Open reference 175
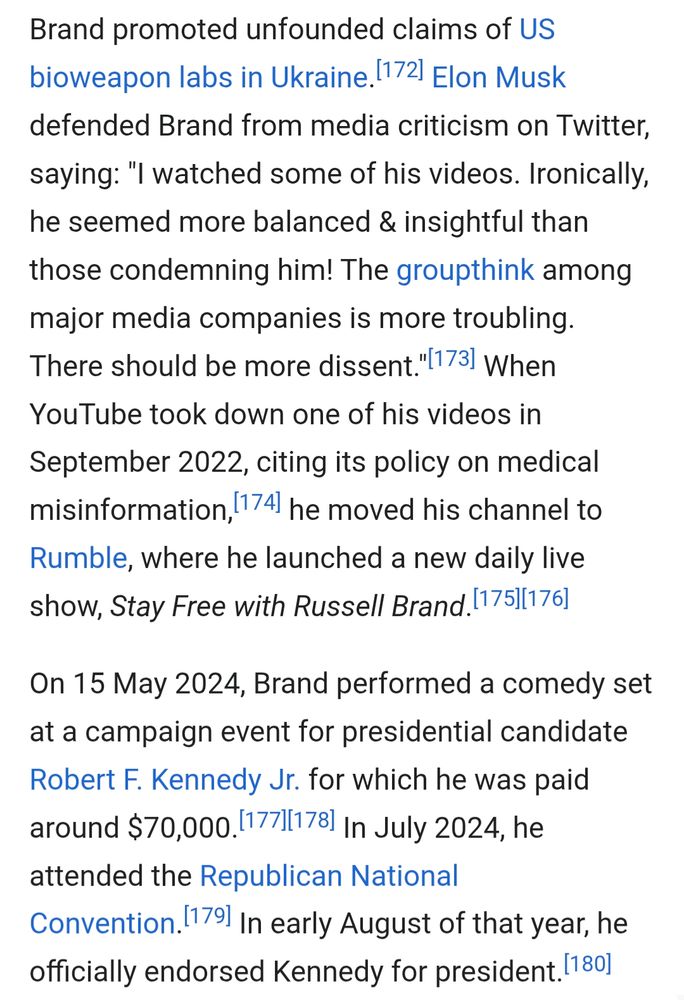The width and height of the screenshot is (684, 1000). coord(497,598)
